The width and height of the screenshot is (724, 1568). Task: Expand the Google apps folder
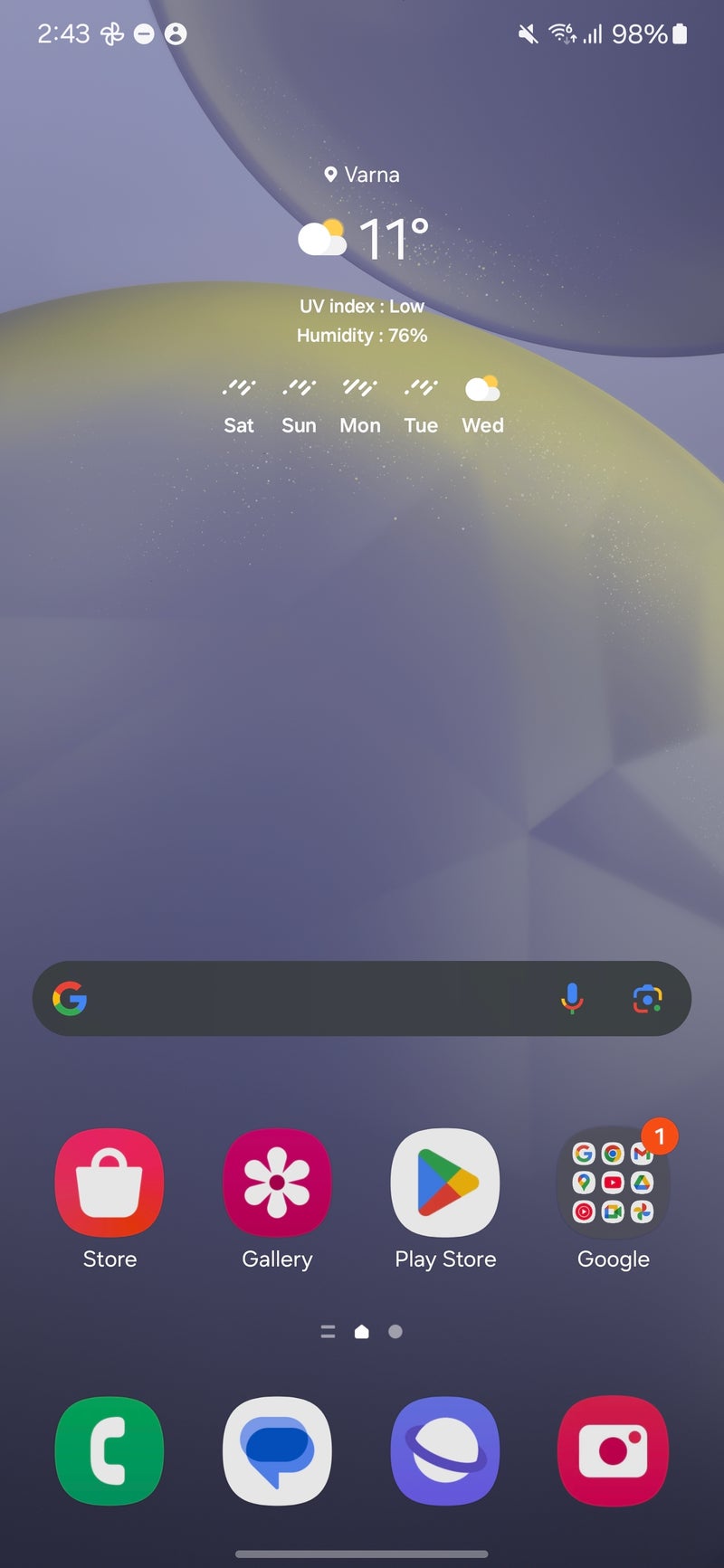[613, 1183]
